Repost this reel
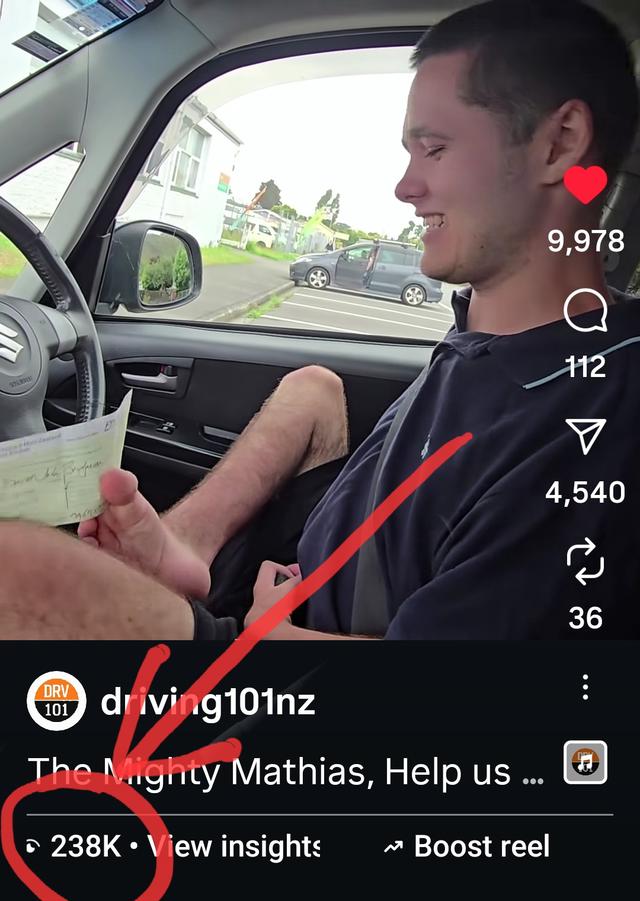This screenshot has width=640, height=901. (x=585, y=563)
